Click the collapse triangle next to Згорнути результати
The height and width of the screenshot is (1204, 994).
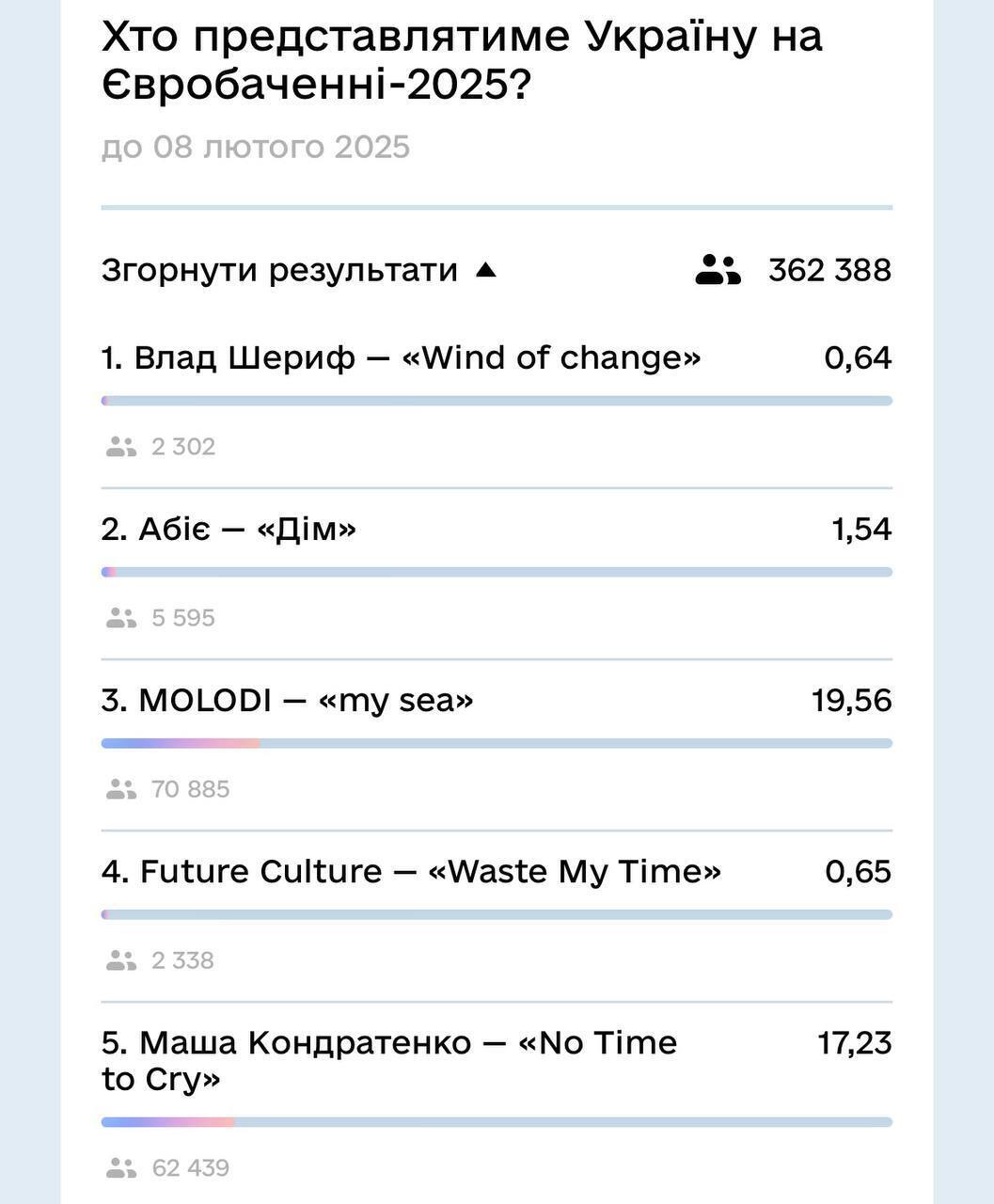pos(485,270)
